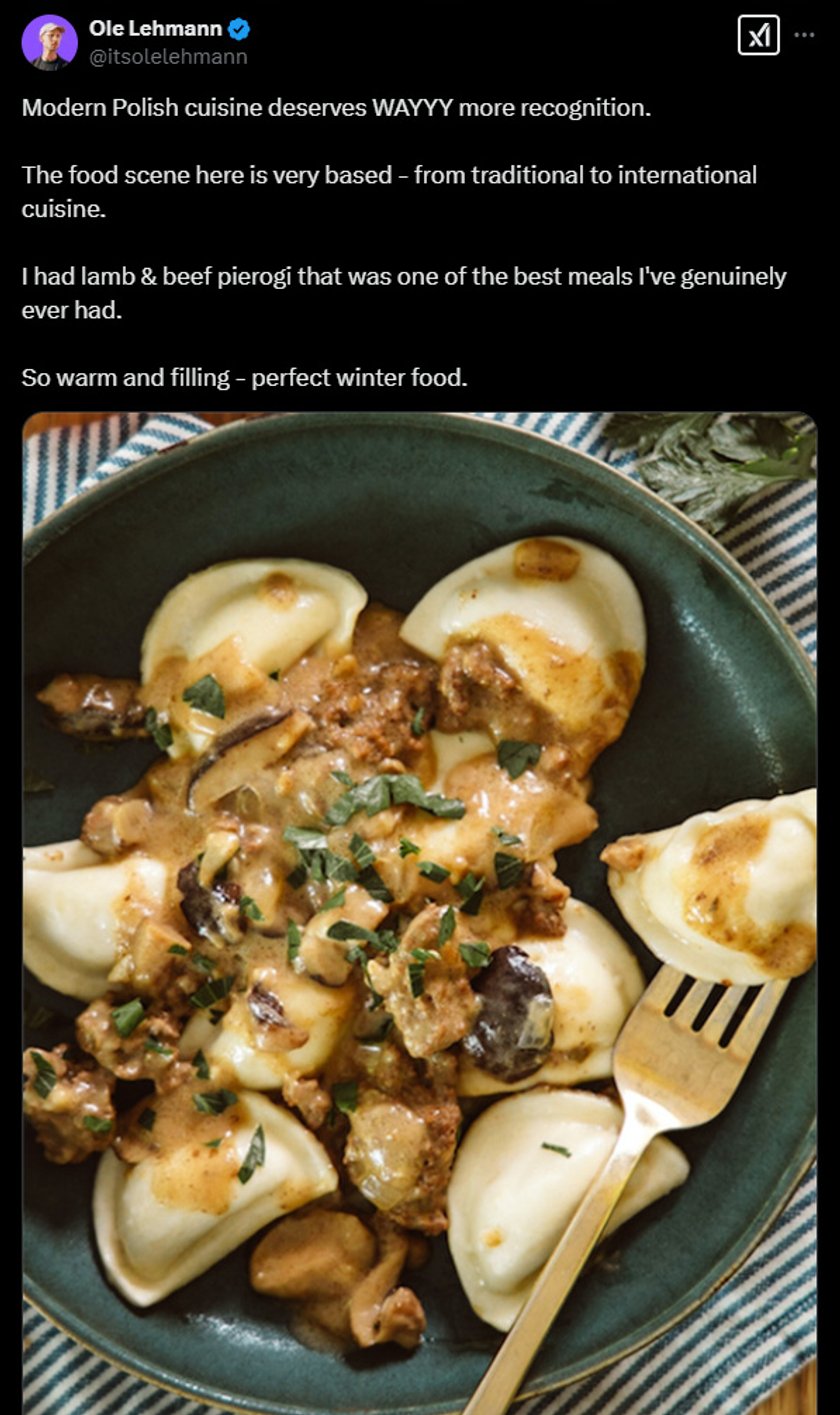
Task: Open the attached pierogi photo
Action: click(x=420, y=912)
